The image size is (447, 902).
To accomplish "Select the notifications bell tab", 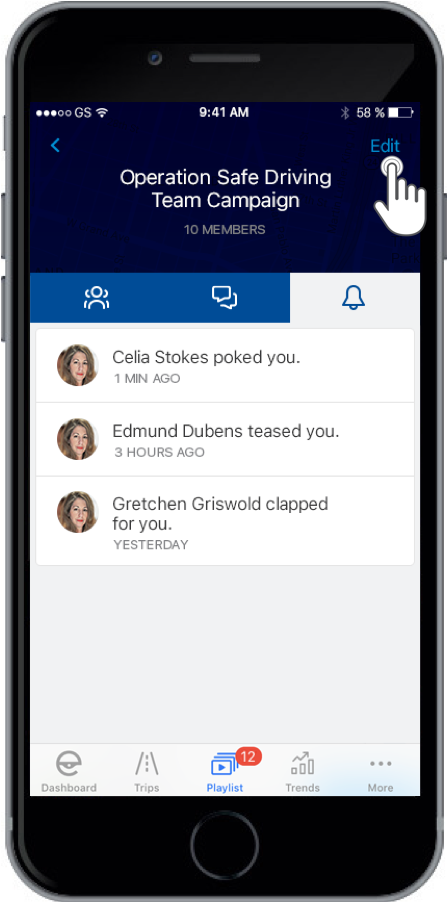I will (354, 298).
